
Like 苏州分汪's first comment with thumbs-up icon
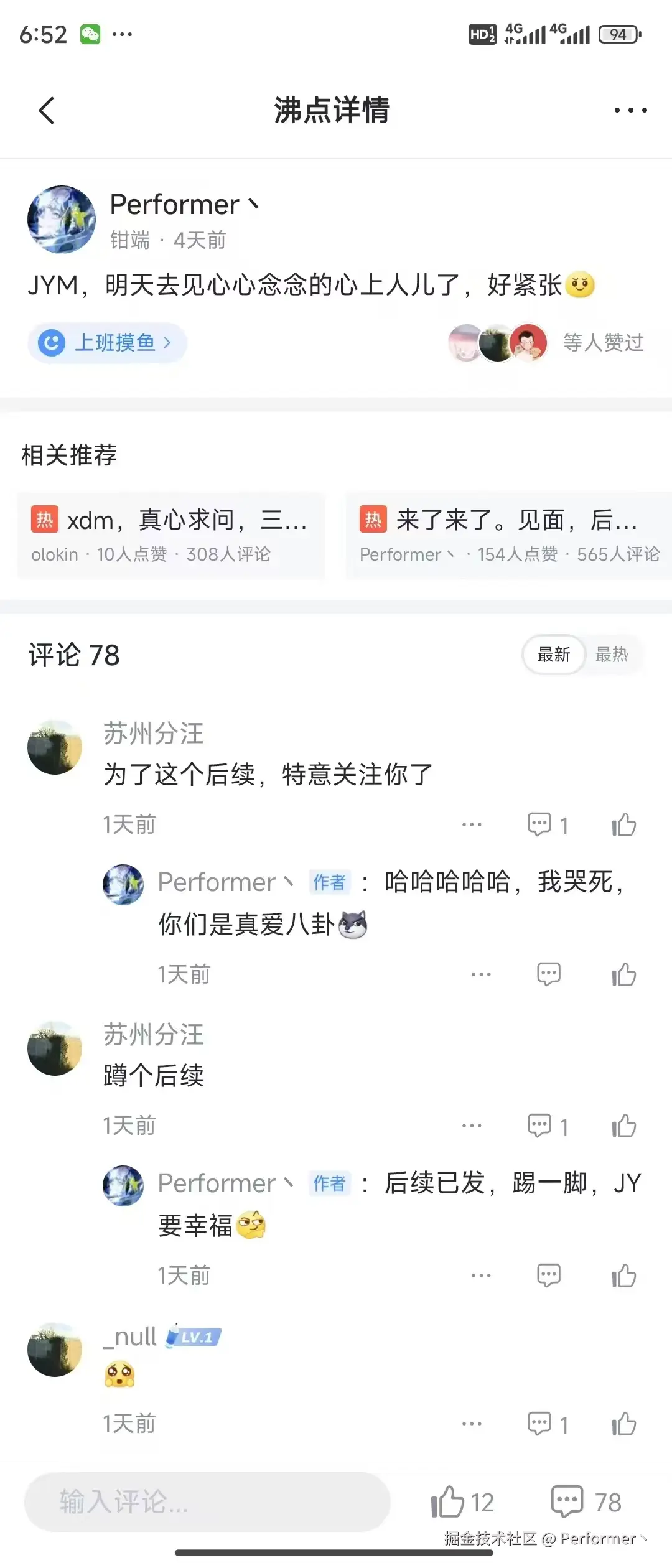[x=623, y=824]
